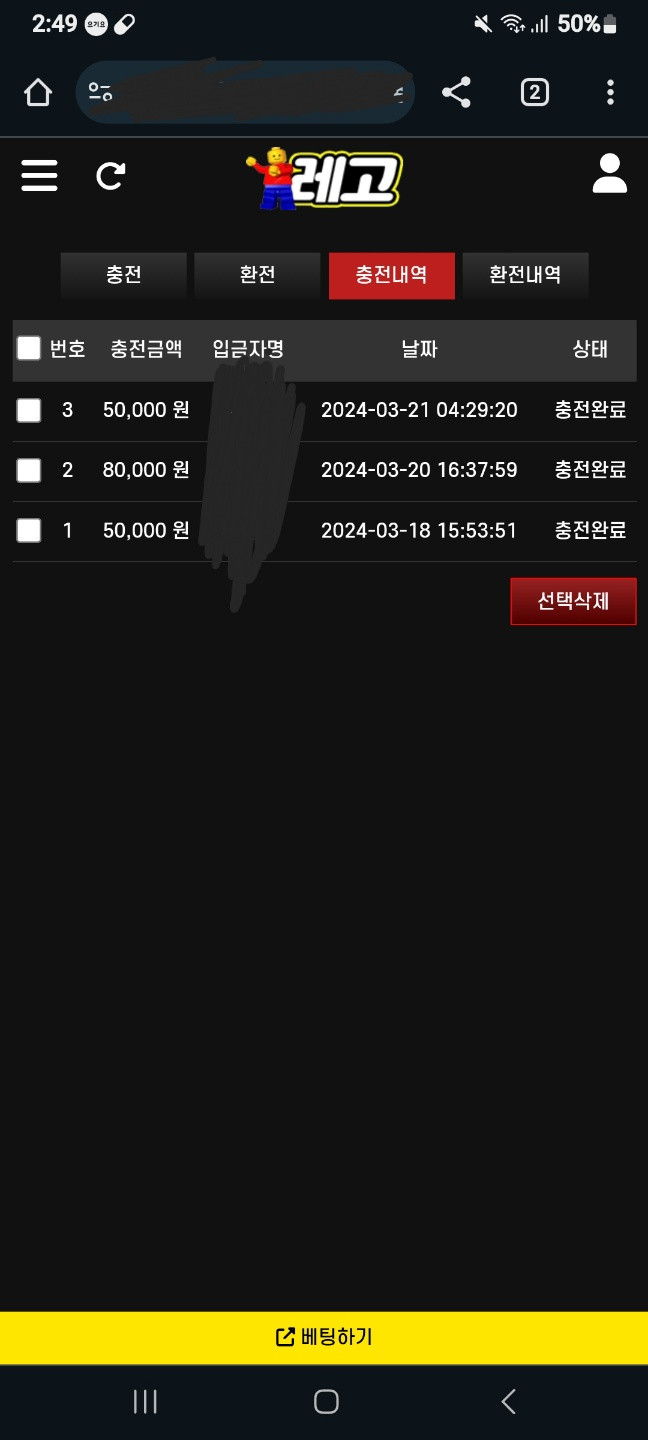Viewport: 648px width, 1440px height.
Task: Open the hamburger drawer menu
Action: 39,177
